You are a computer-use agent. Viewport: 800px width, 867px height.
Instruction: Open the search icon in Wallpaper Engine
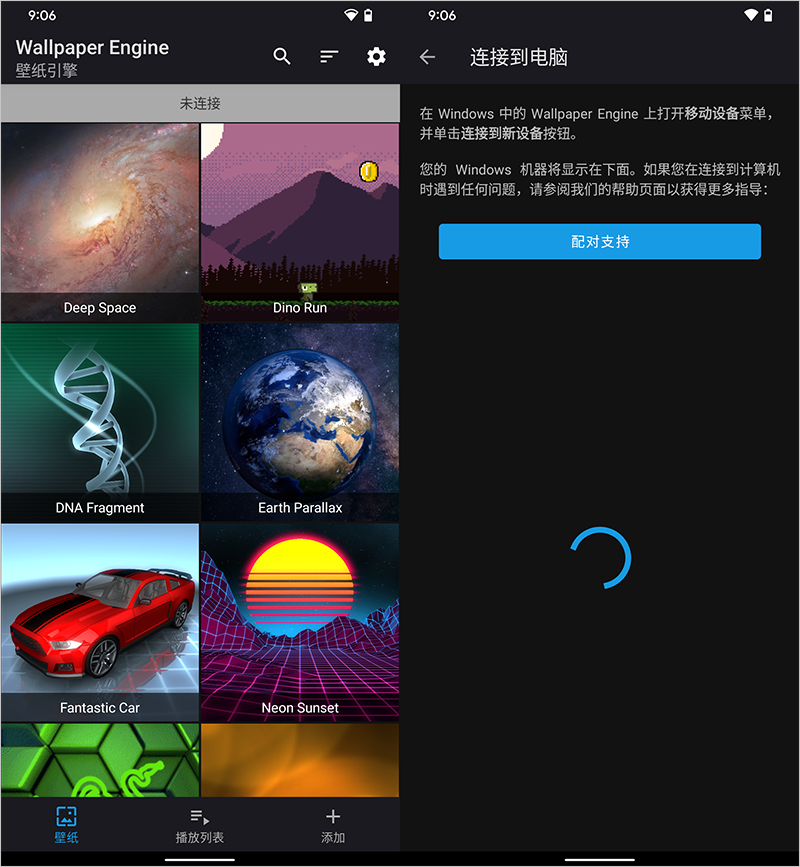pyautogui.click(x=282, y=57)
